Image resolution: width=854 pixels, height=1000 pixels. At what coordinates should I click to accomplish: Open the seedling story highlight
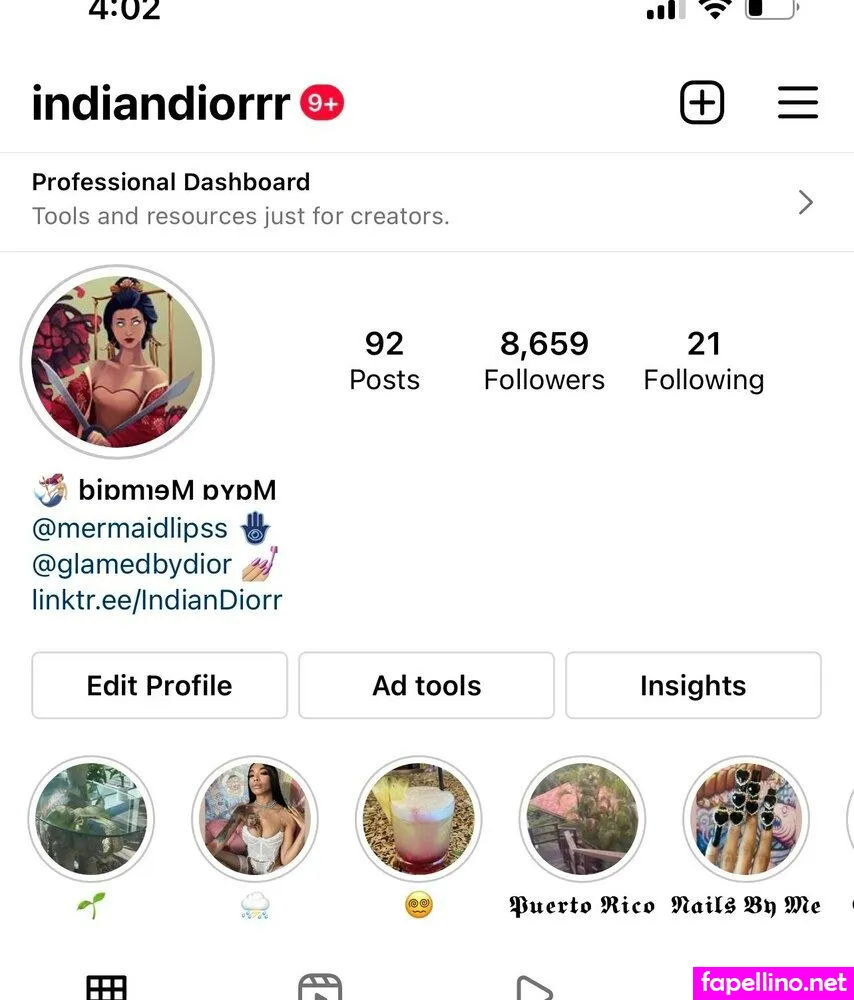coord(91,818)
